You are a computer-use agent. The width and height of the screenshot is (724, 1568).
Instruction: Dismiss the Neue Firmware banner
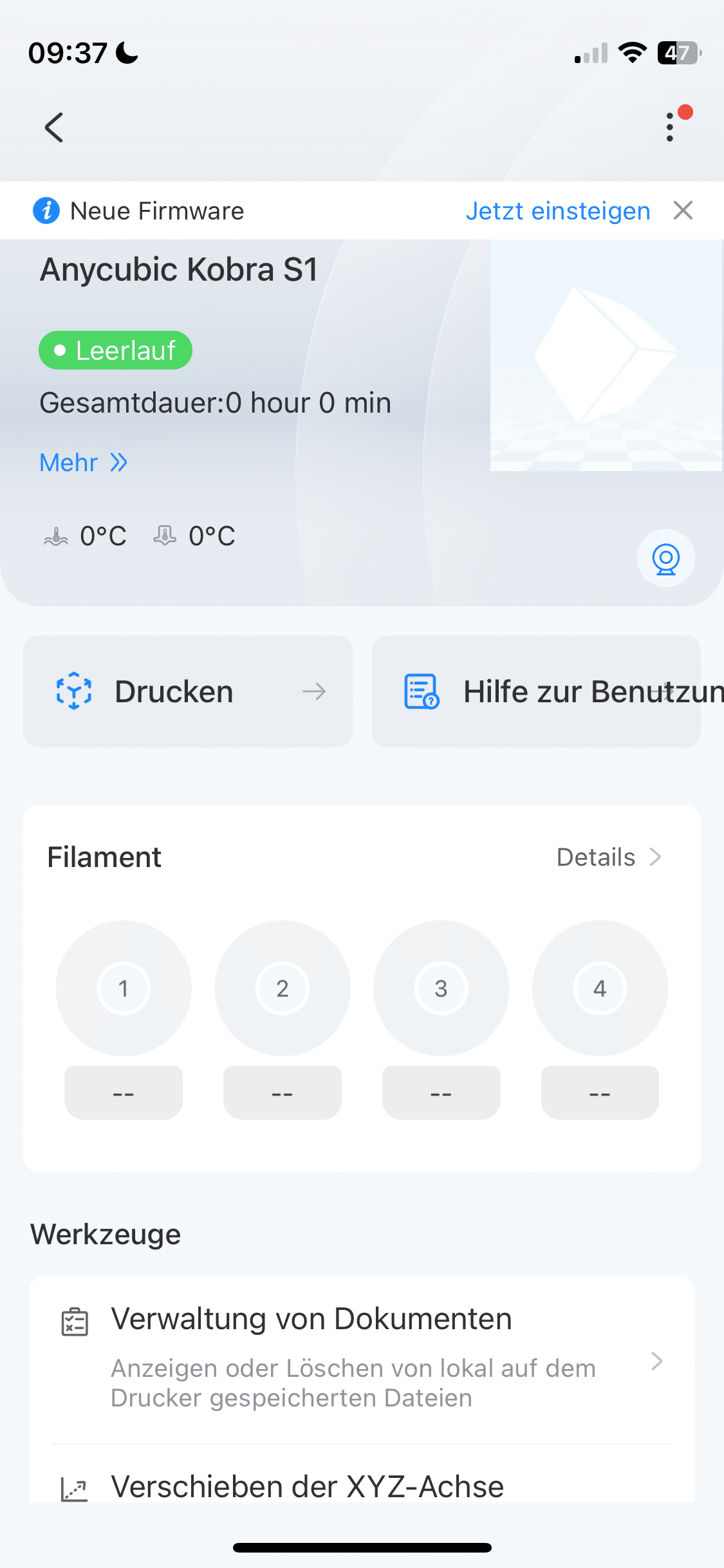pos(683,210)
